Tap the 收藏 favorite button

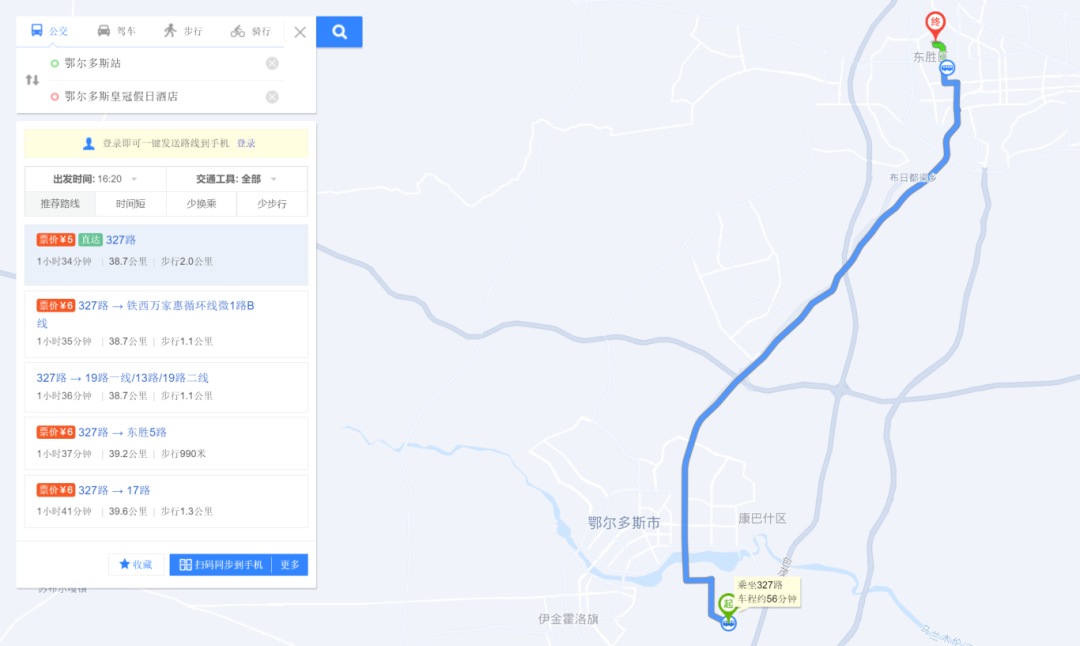pyautogui.click(x=136, y=565)
